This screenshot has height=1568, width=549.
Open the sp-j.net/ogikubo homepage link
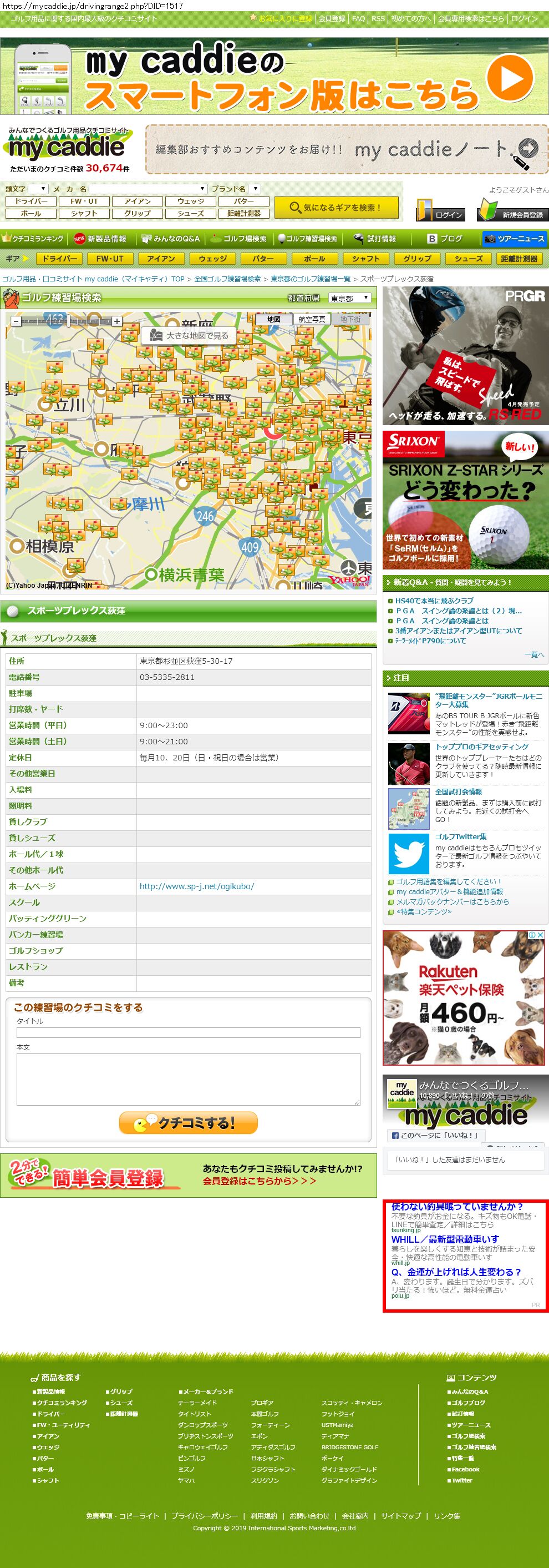(x=196, y=886)
